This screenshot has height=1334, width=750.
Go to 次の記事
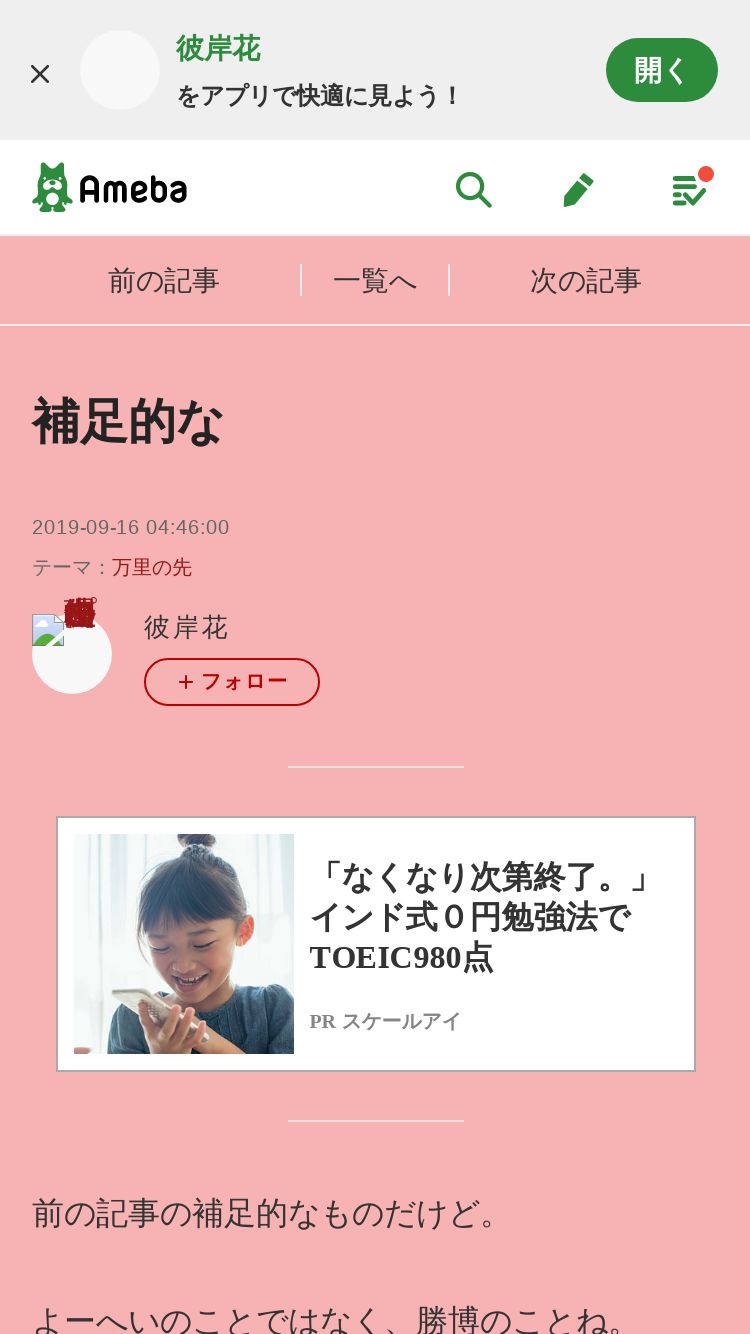(x=585, y=281)
